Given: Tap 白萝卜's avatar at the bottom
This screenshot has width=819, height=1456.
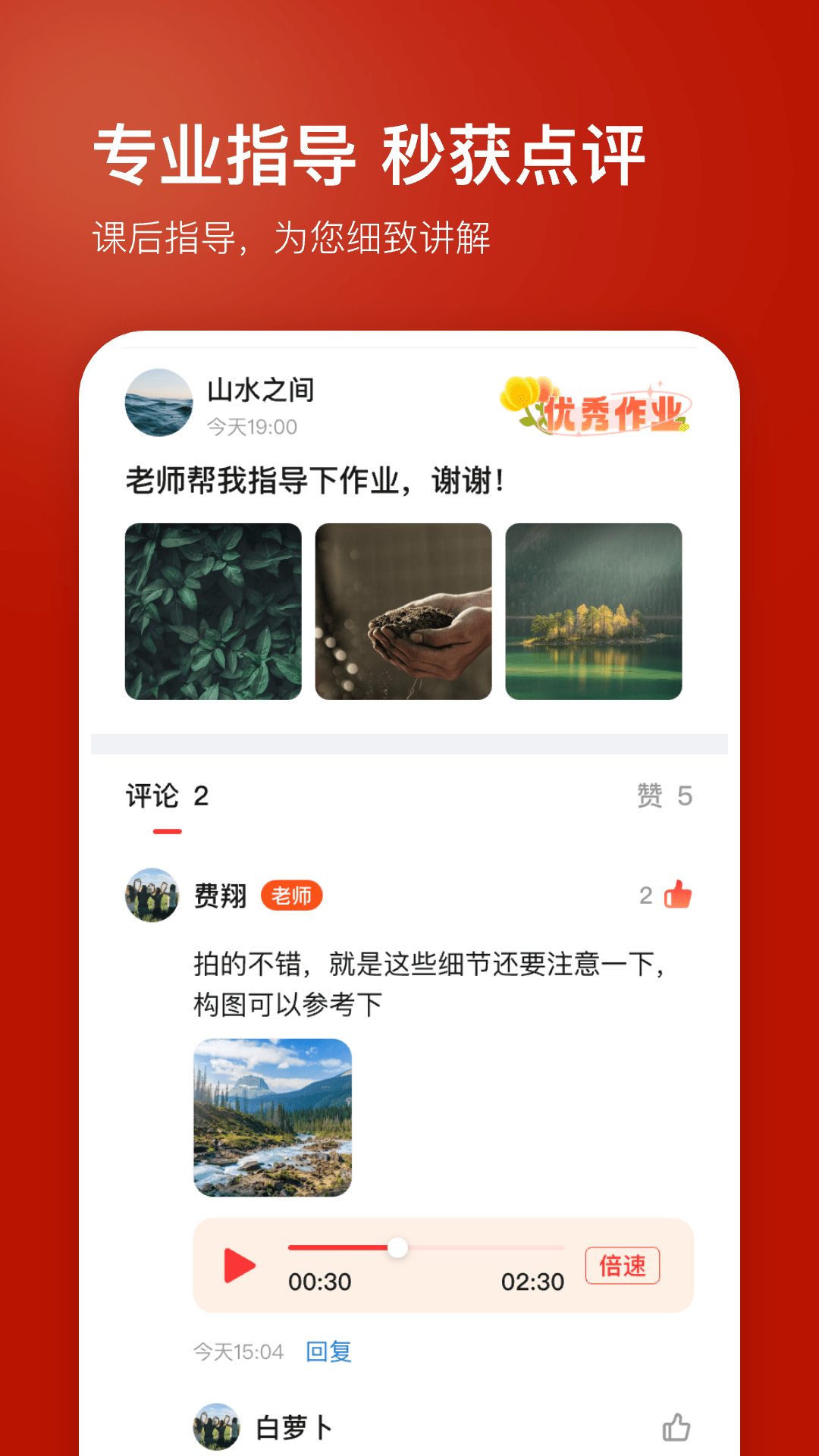Looking at the screenshot, I should [x=217, y=1424].
